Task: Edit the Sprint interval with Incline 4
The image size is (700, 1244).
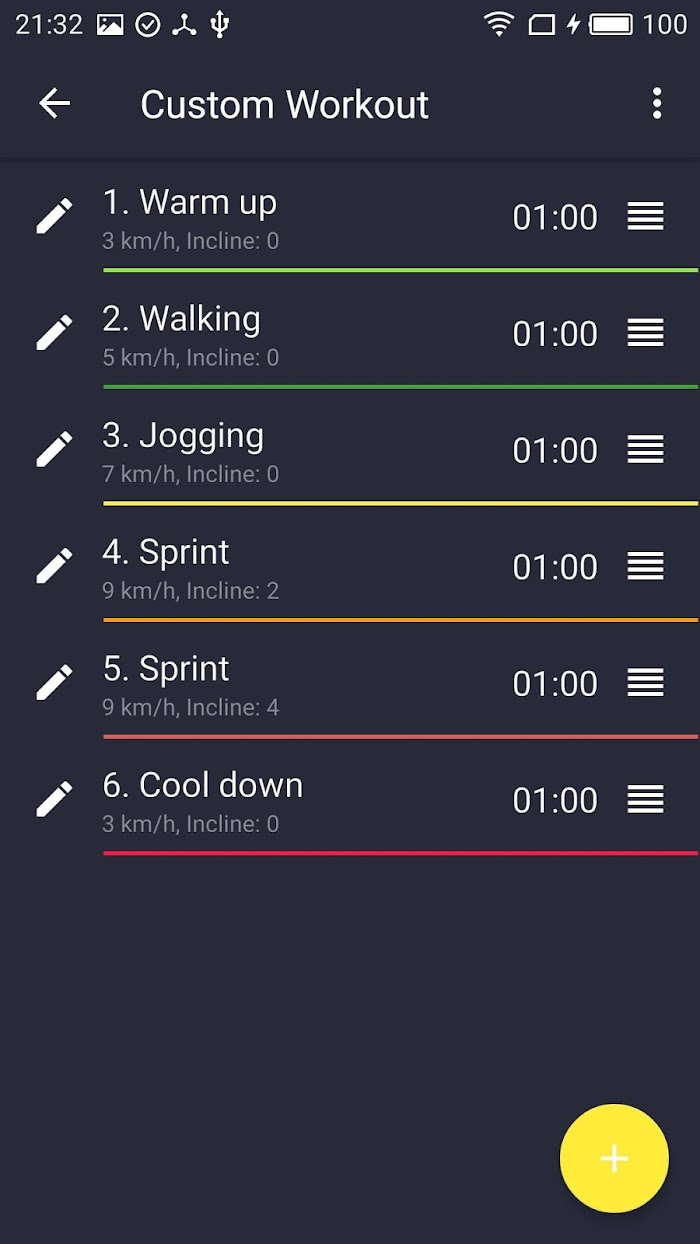Action: pyautogui.click(x=55, y=682)
